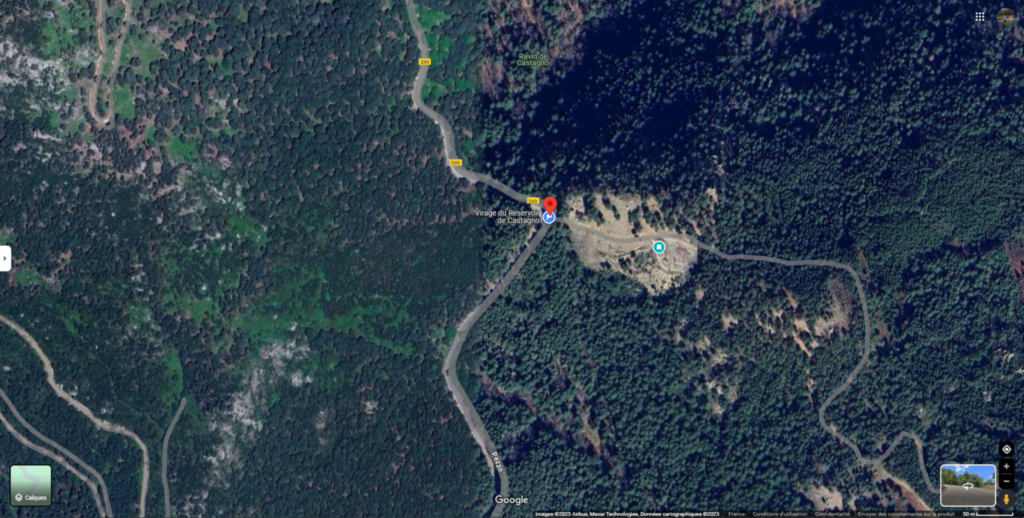Open the Google account avatar
1024x518 pixels.
1005,16
